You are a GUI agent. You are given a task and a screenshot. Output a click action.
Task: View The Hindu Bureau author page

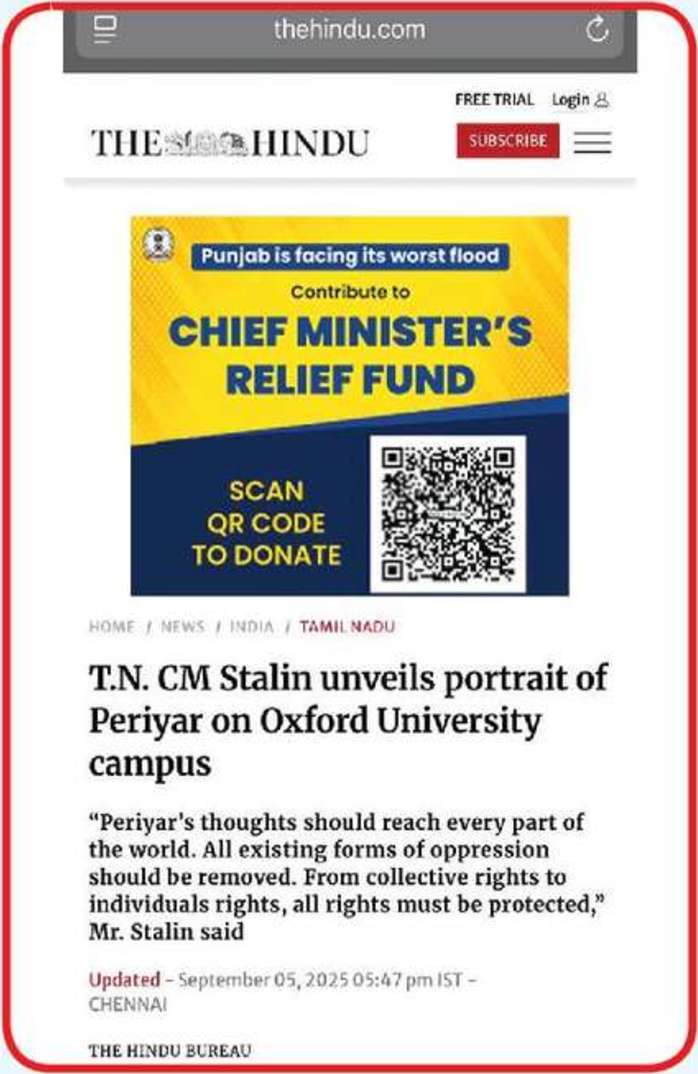[170, 1051]
